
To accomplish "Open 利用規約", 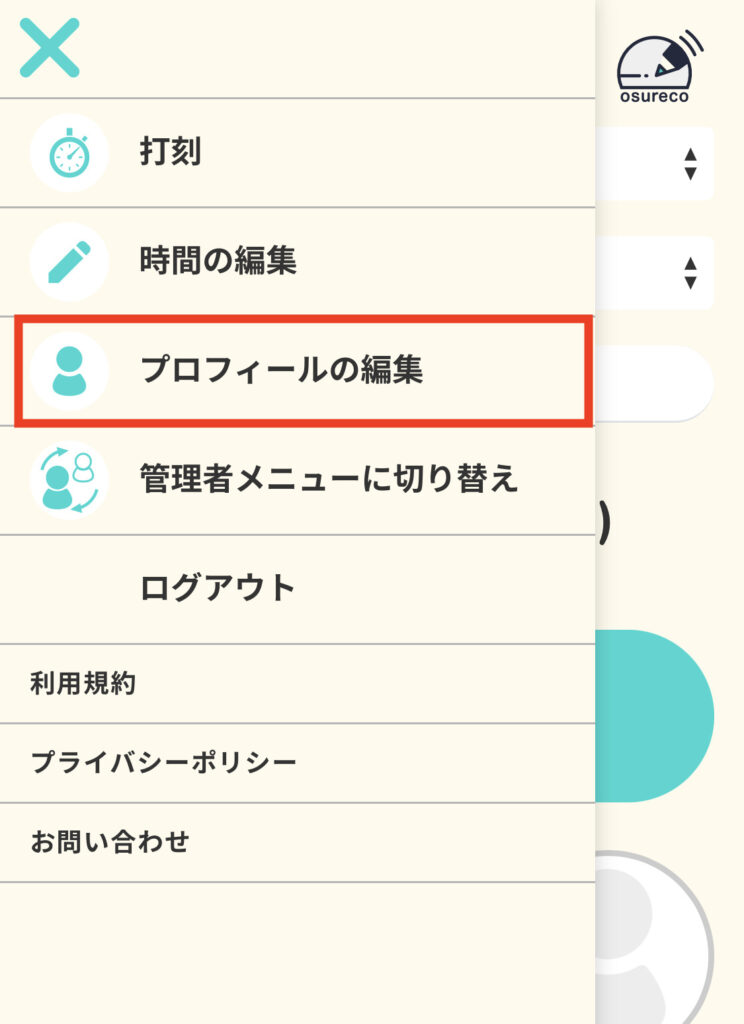I will (x=83, y=684).
